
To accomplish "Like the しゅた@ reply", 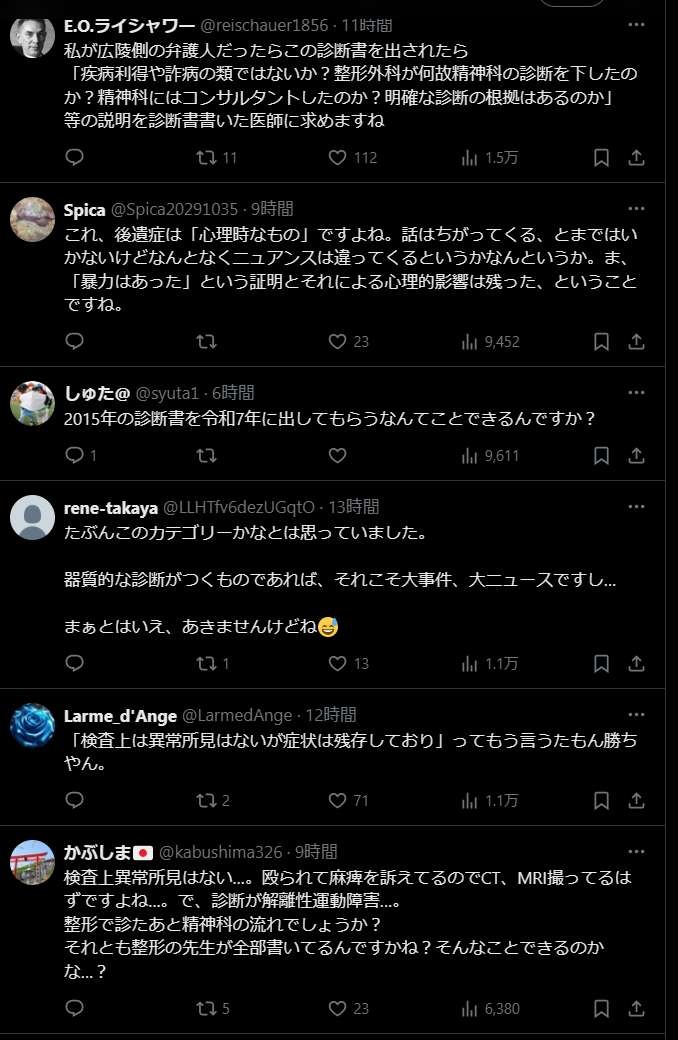I will [337, 455].
